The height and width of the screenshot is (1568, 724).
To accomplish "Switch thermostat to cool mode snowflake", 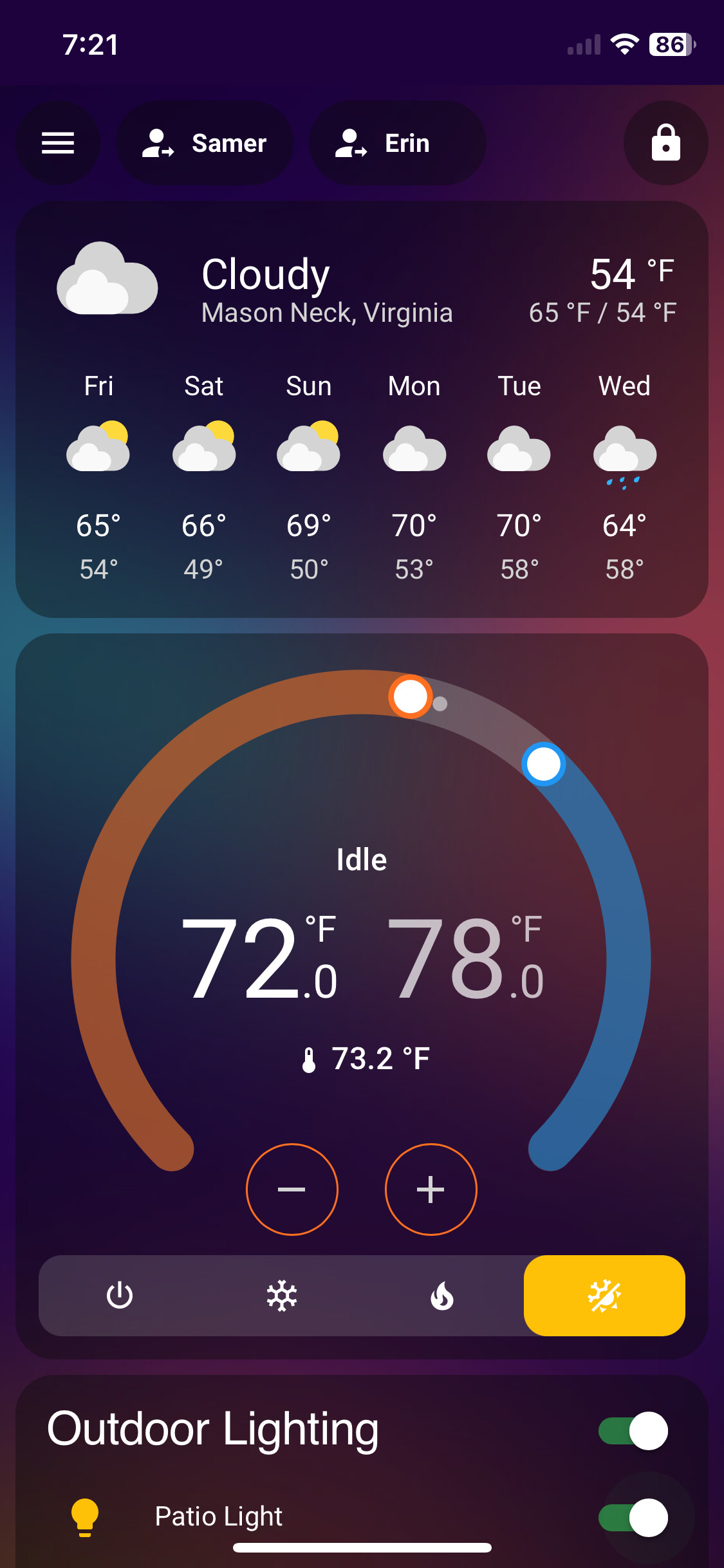I will pyautogui.click(x=282, y=1296).
